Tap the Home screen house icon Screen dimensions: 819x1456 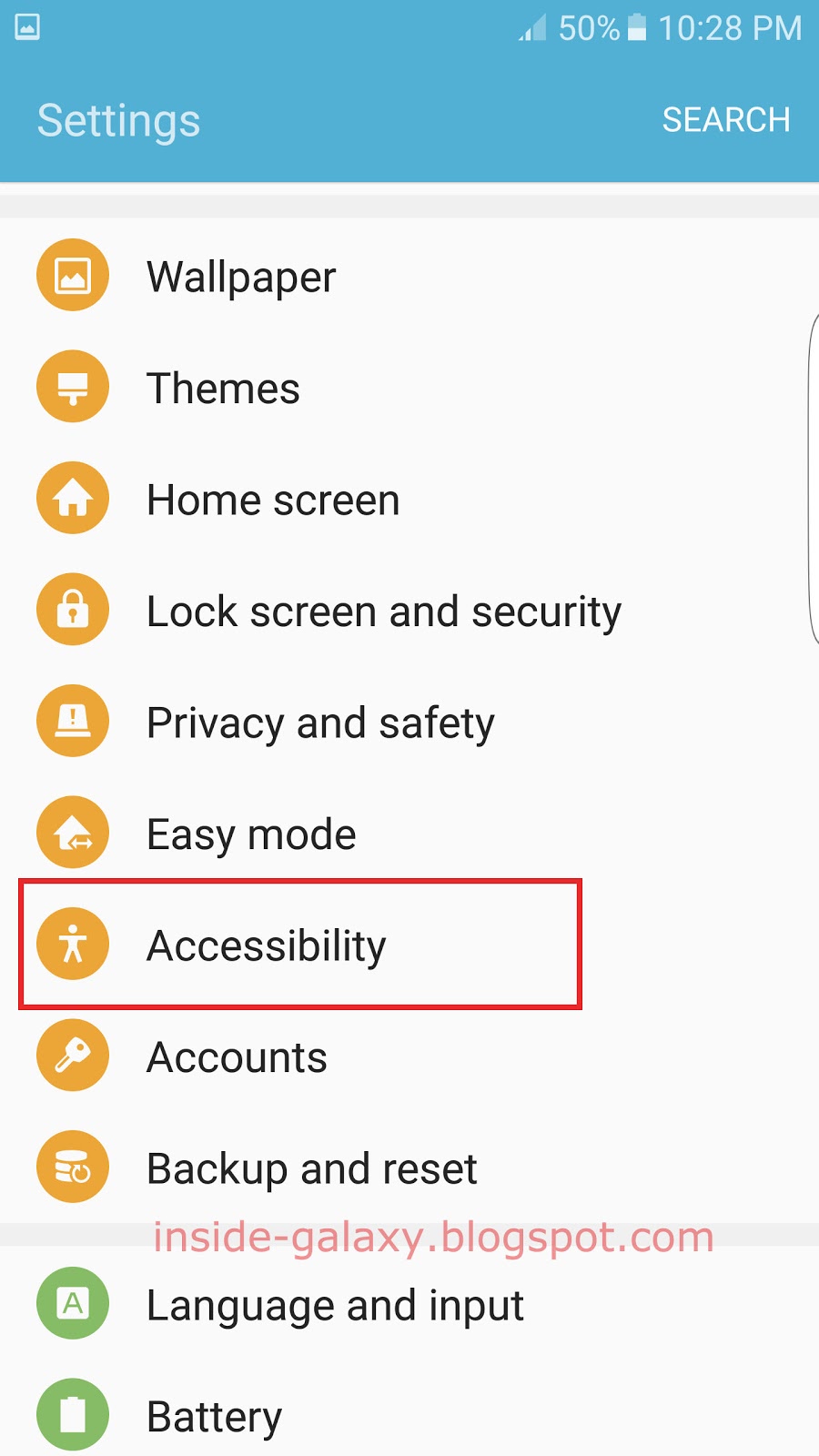click(73, 498)
